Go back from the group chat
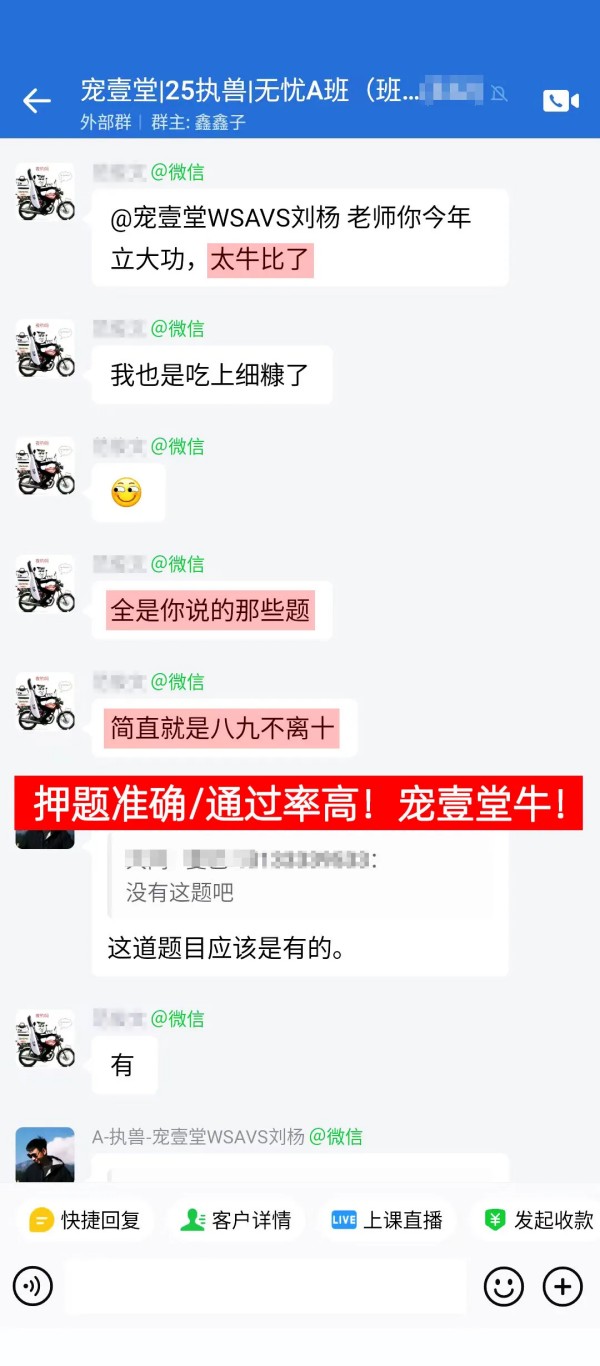 (x=37, y=100)
